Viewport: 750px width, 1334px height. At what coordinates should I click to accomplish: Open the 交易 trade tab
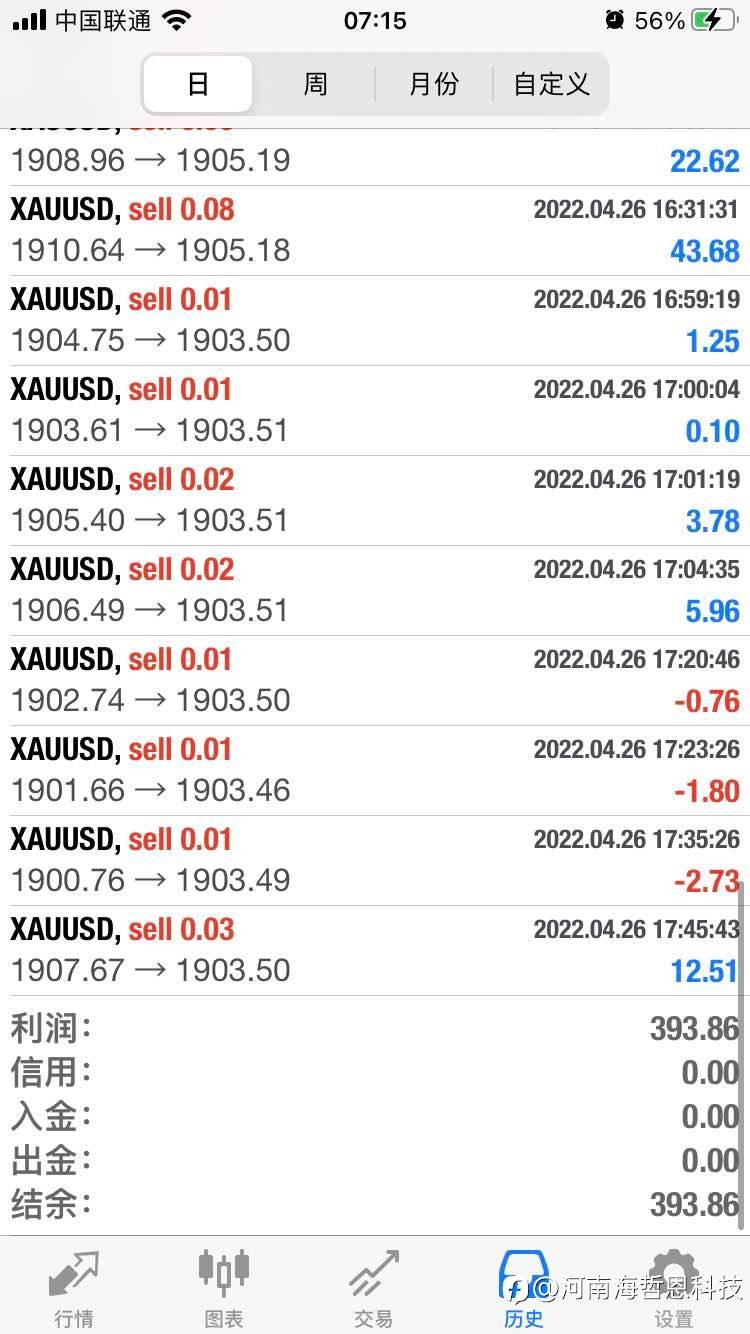[374, 1287]
